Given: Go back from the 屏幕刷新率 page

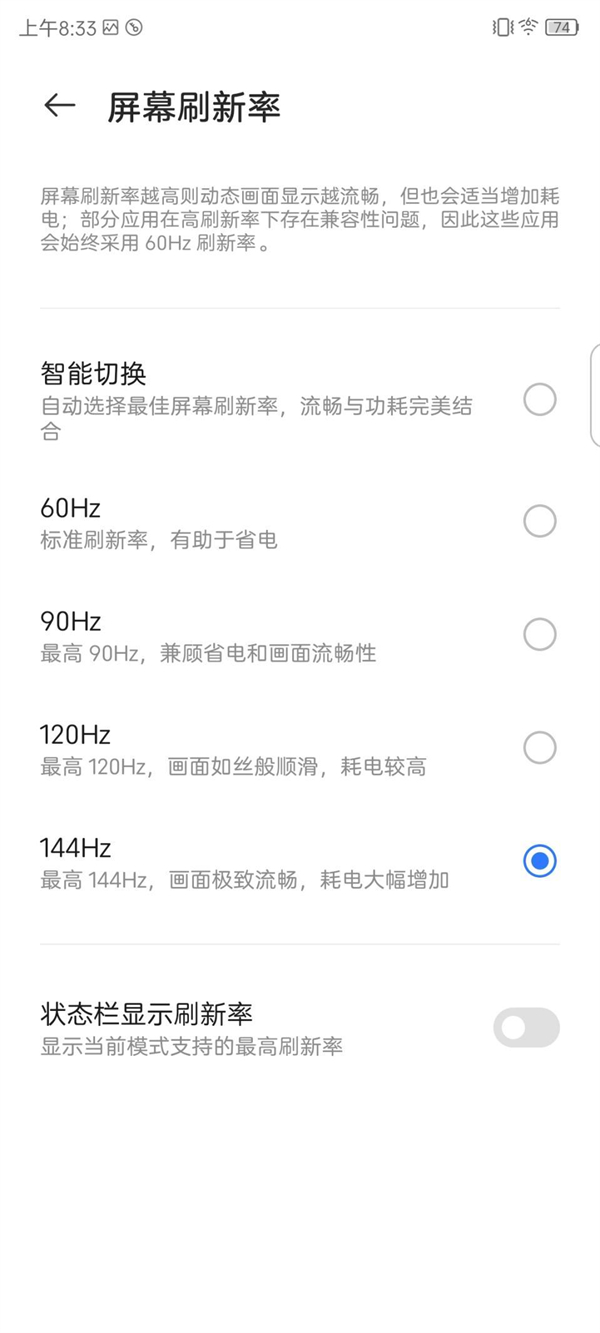Looking at the screenshot, I should [x=60, y=106].
